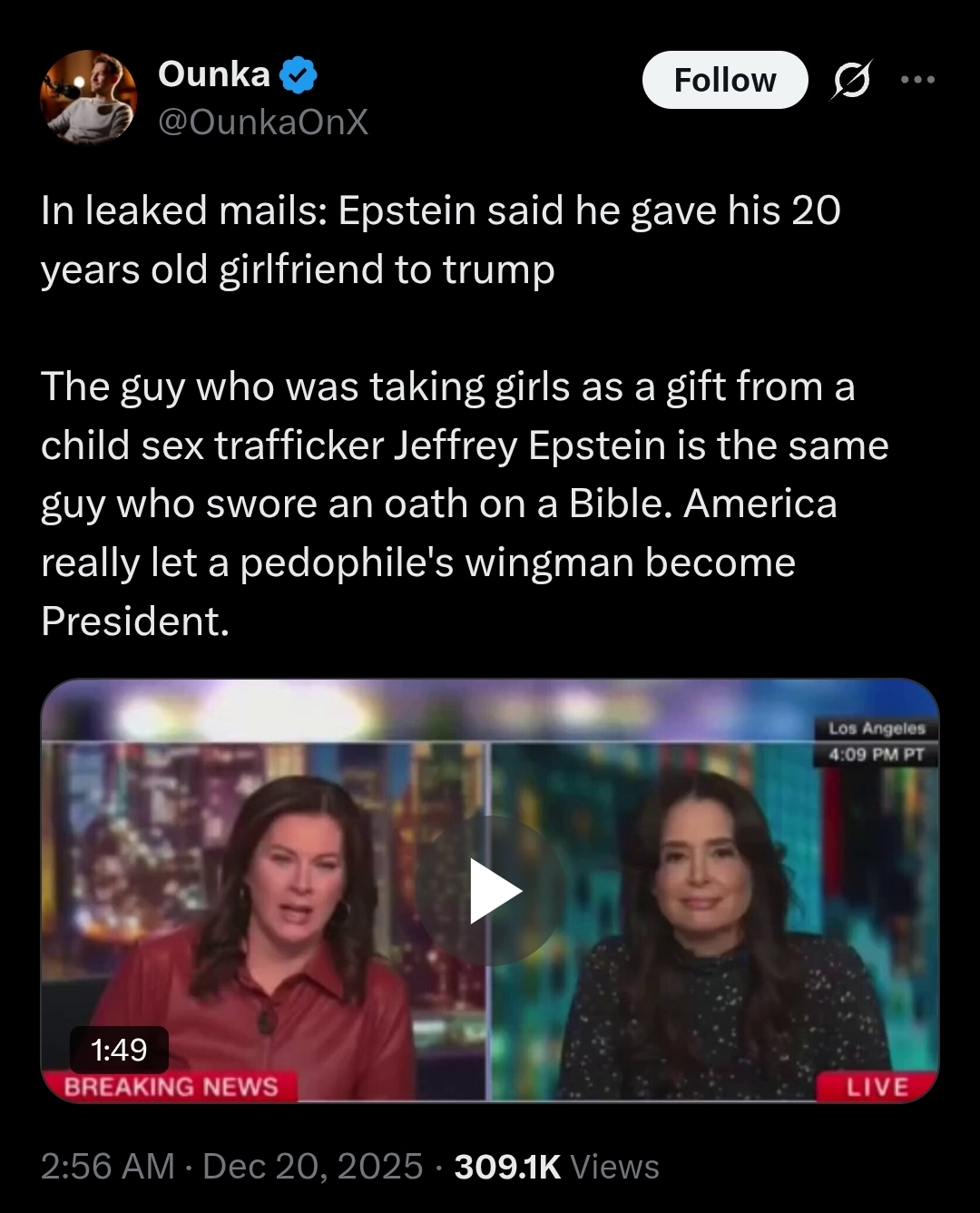This screenshot has width=980, height=1213.
Task: Follow the Ounka account
Action: (724, 80)
